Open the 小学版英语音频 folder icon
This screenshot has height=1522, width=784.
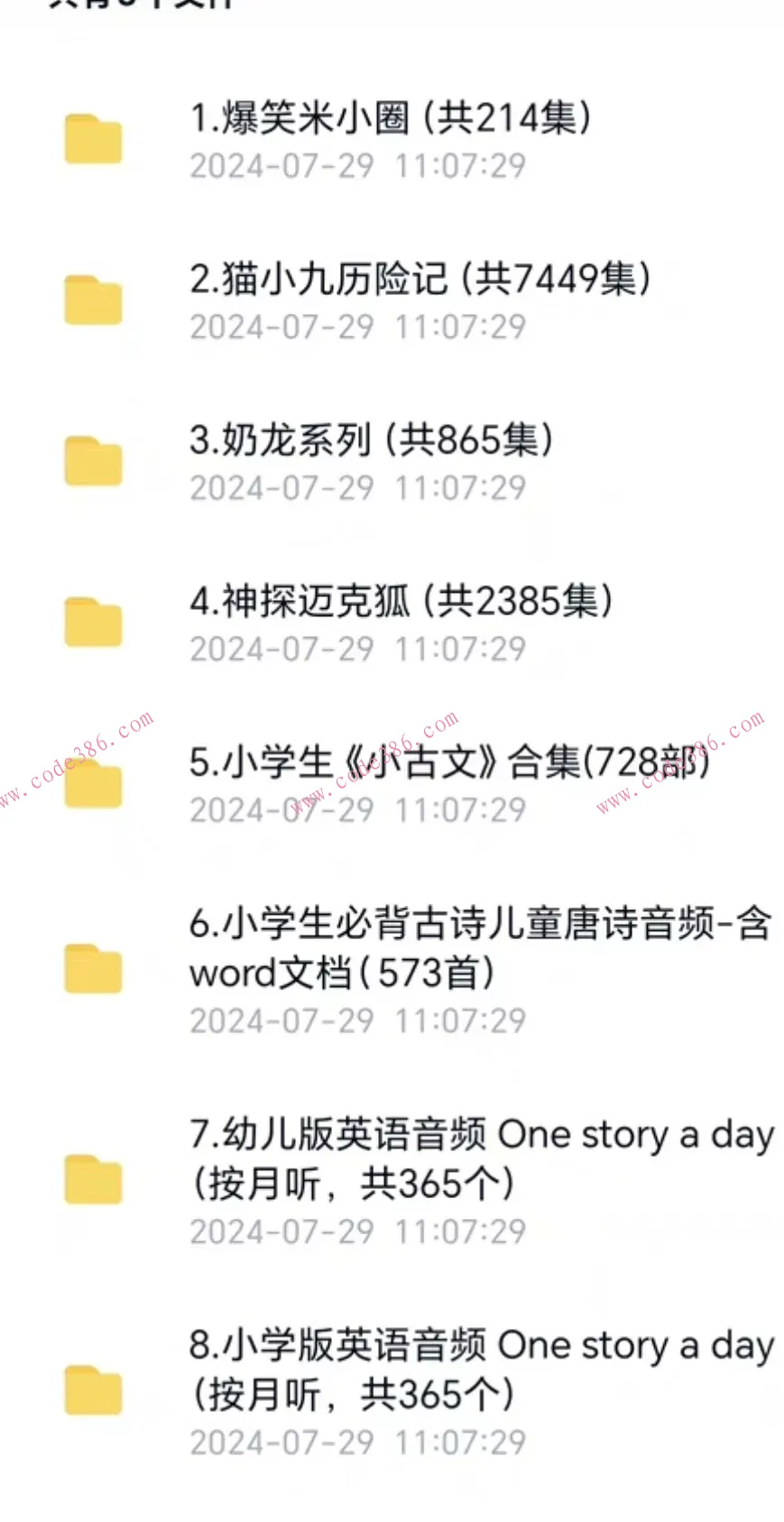(93, 1389)
